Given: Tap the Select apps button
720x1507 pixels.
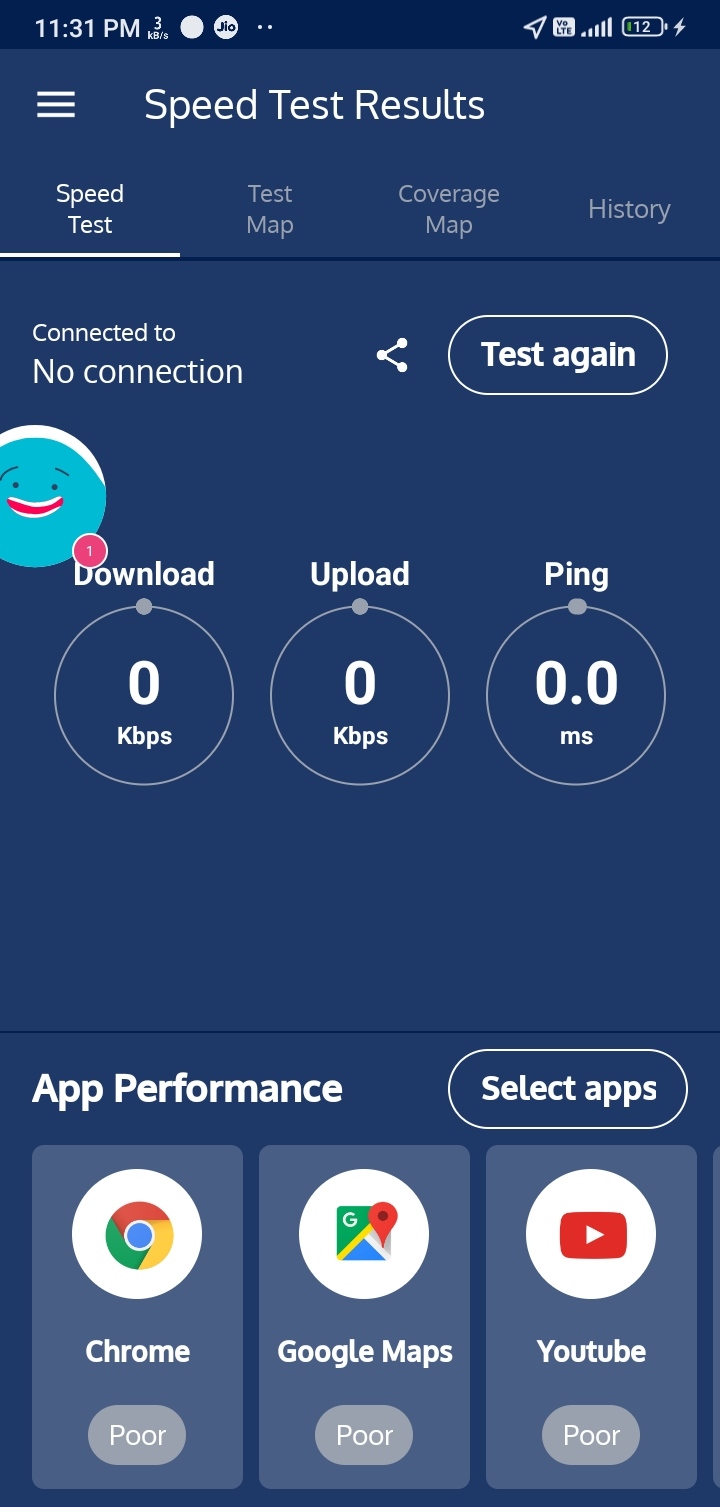Looking at the screenshot, I should click(x=568, y=1088).
